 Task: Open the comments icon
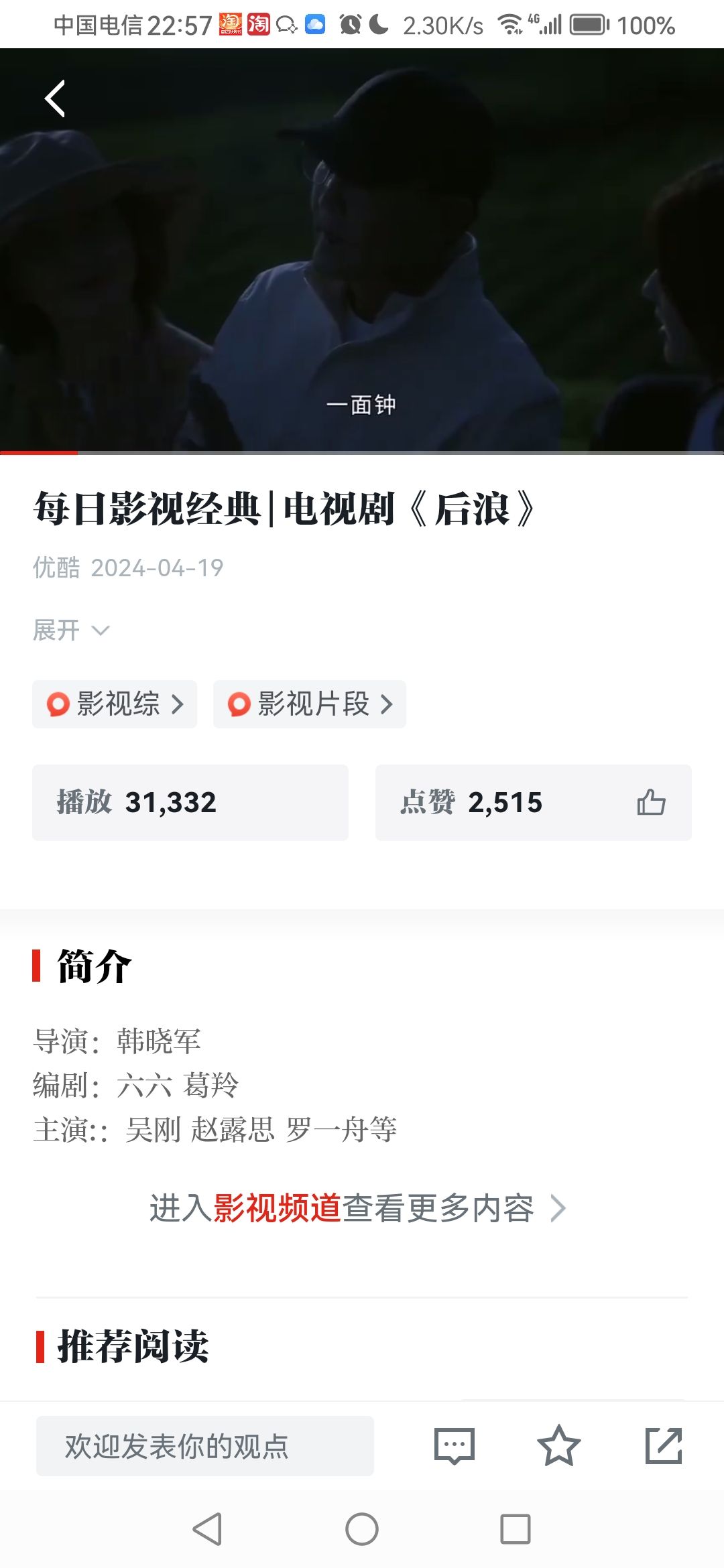pyautogui.click(x=455, y=1446)
